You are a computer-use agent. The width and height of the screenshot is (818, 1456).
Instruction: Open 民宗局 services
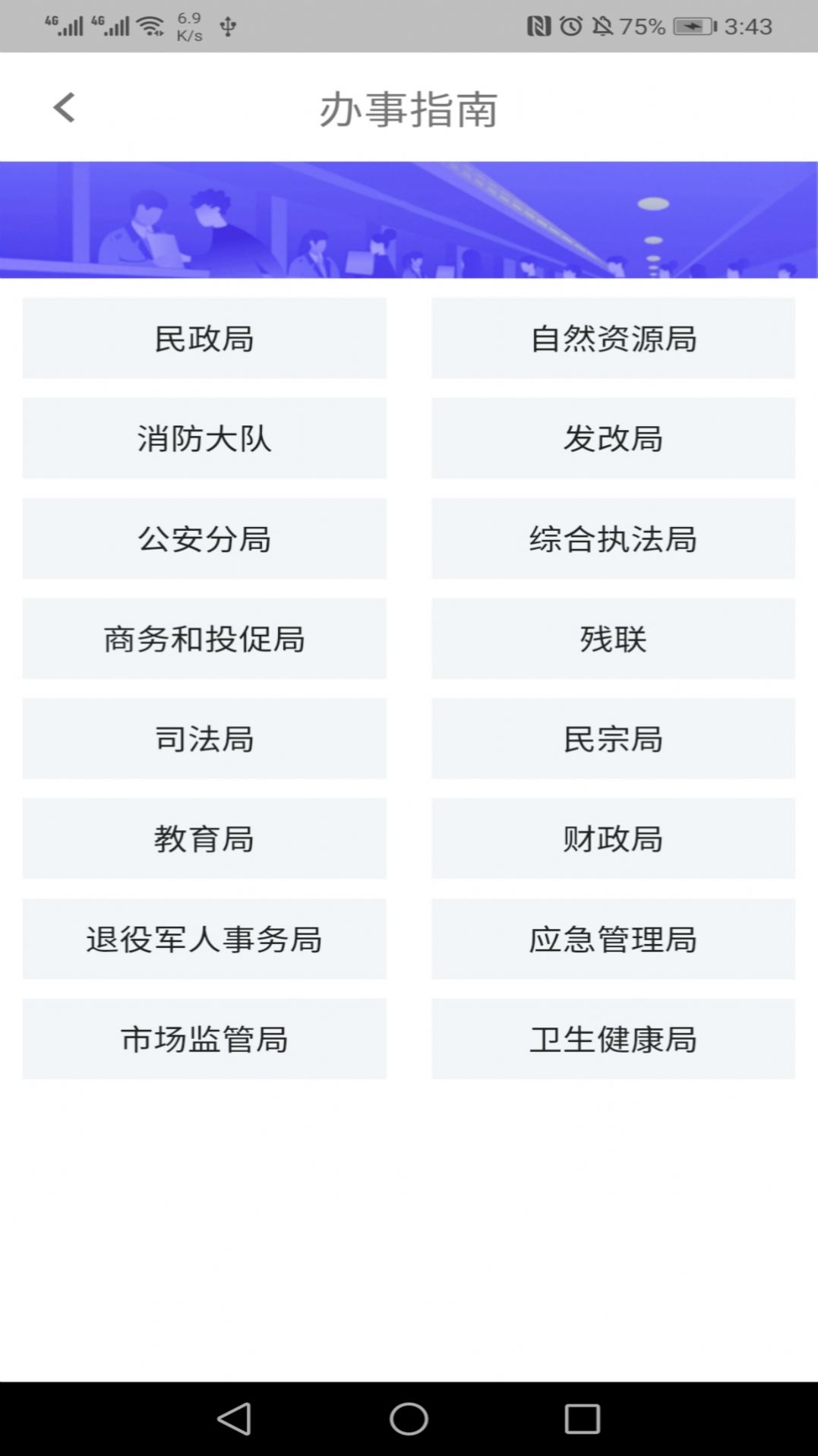tap(613, 739)
